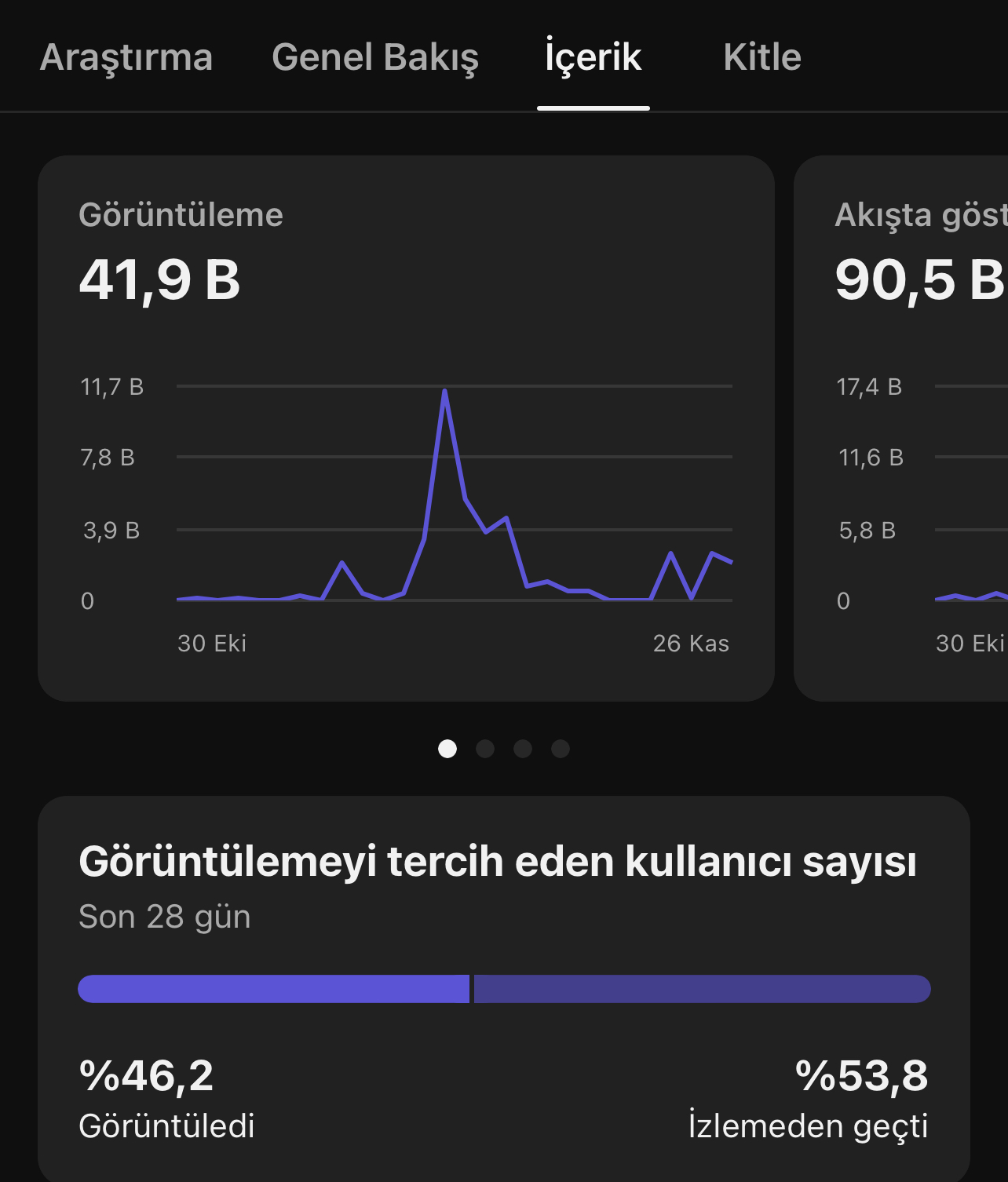Select the İçerik tab

pos(593,57)
